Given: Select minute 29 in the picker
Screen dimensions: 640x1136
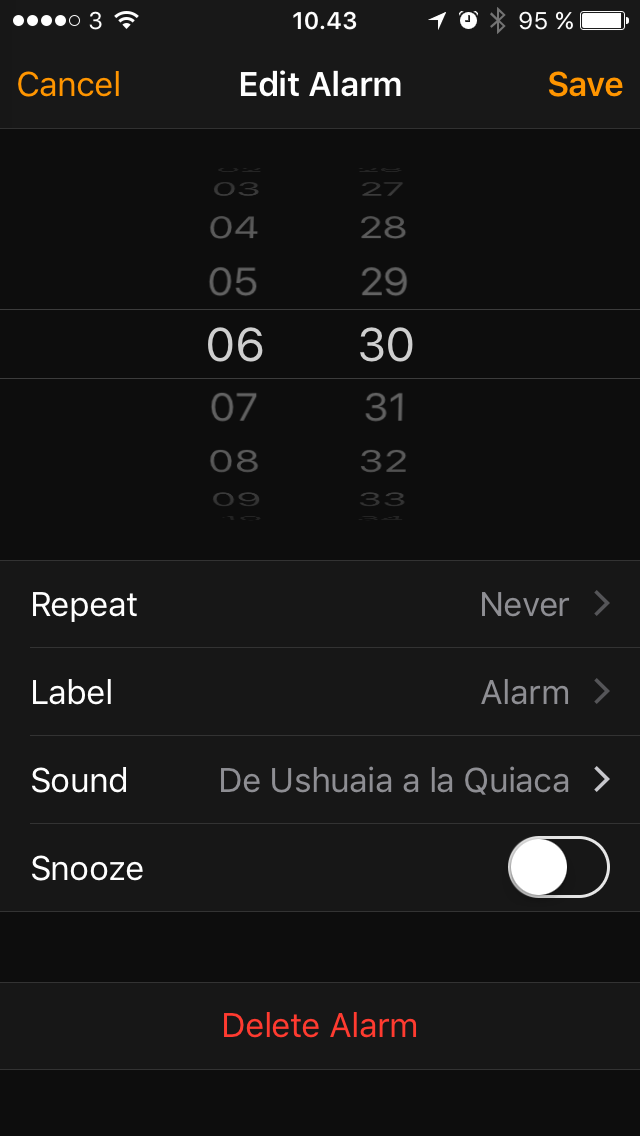Looking at the screenshot, I should click(x=384, y=281).
